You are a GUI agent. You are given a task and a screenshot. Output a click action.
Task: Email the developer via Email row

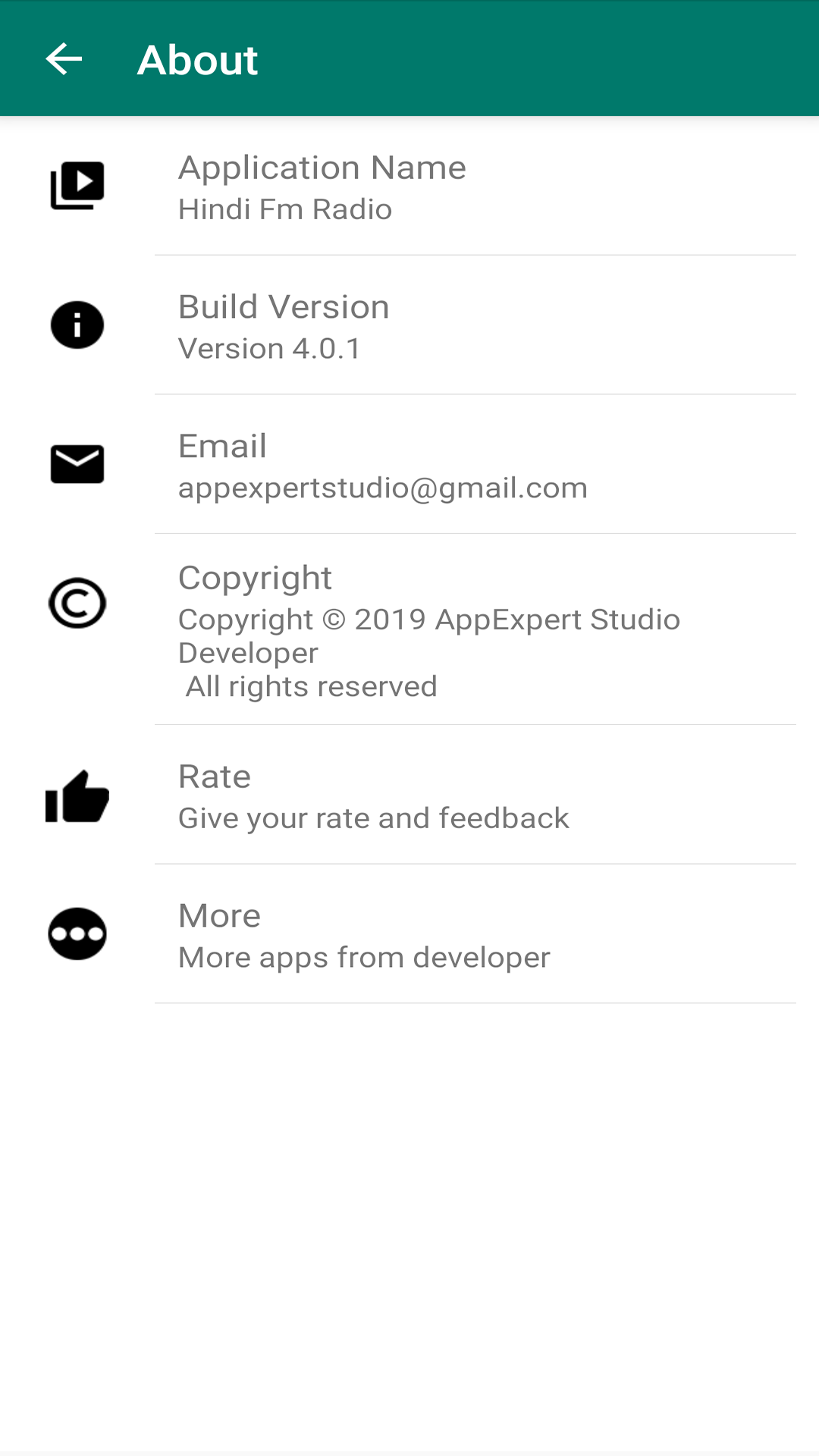pyautogui.click(x=409, y=464)
